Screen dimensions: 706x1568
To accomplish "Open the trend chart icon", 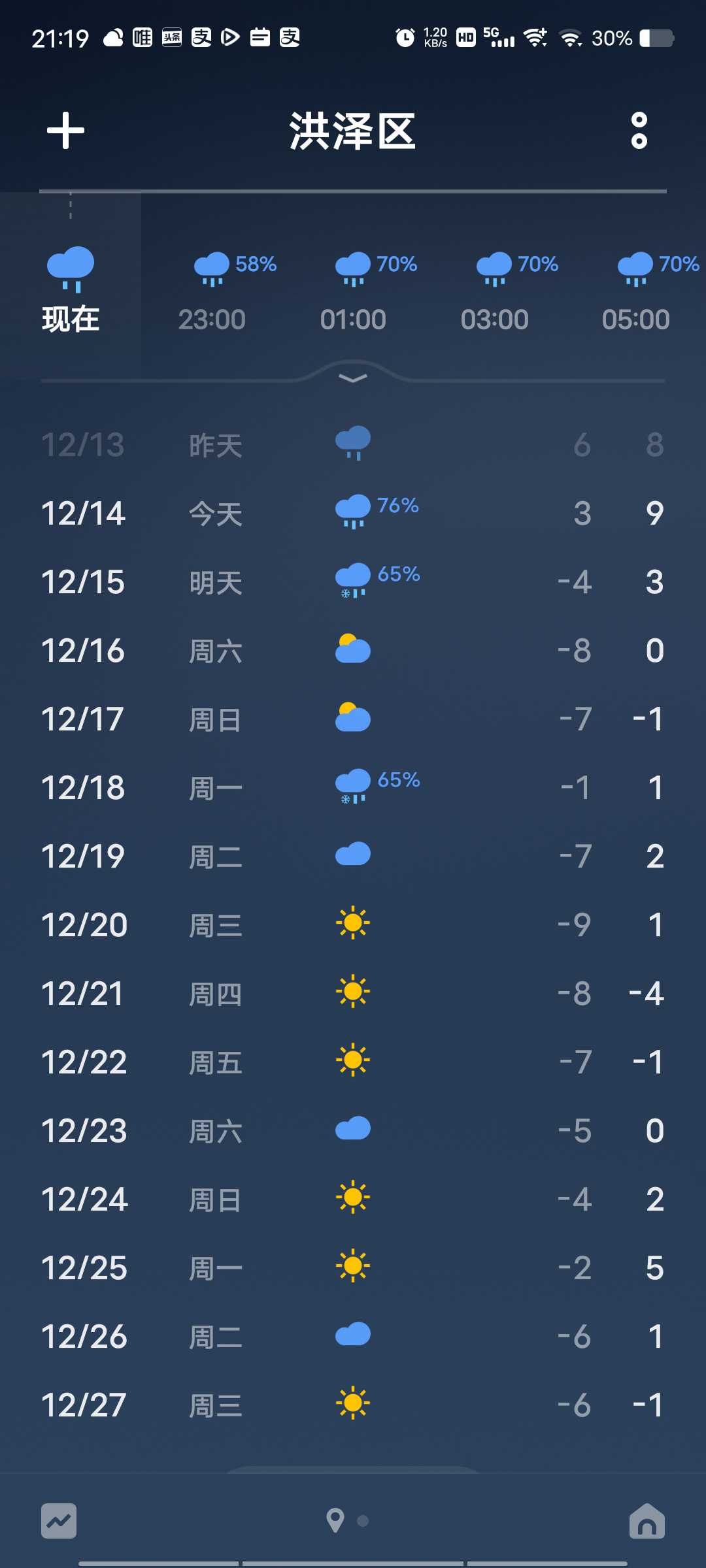I will pyautogui.click(x=59, y=1521).
